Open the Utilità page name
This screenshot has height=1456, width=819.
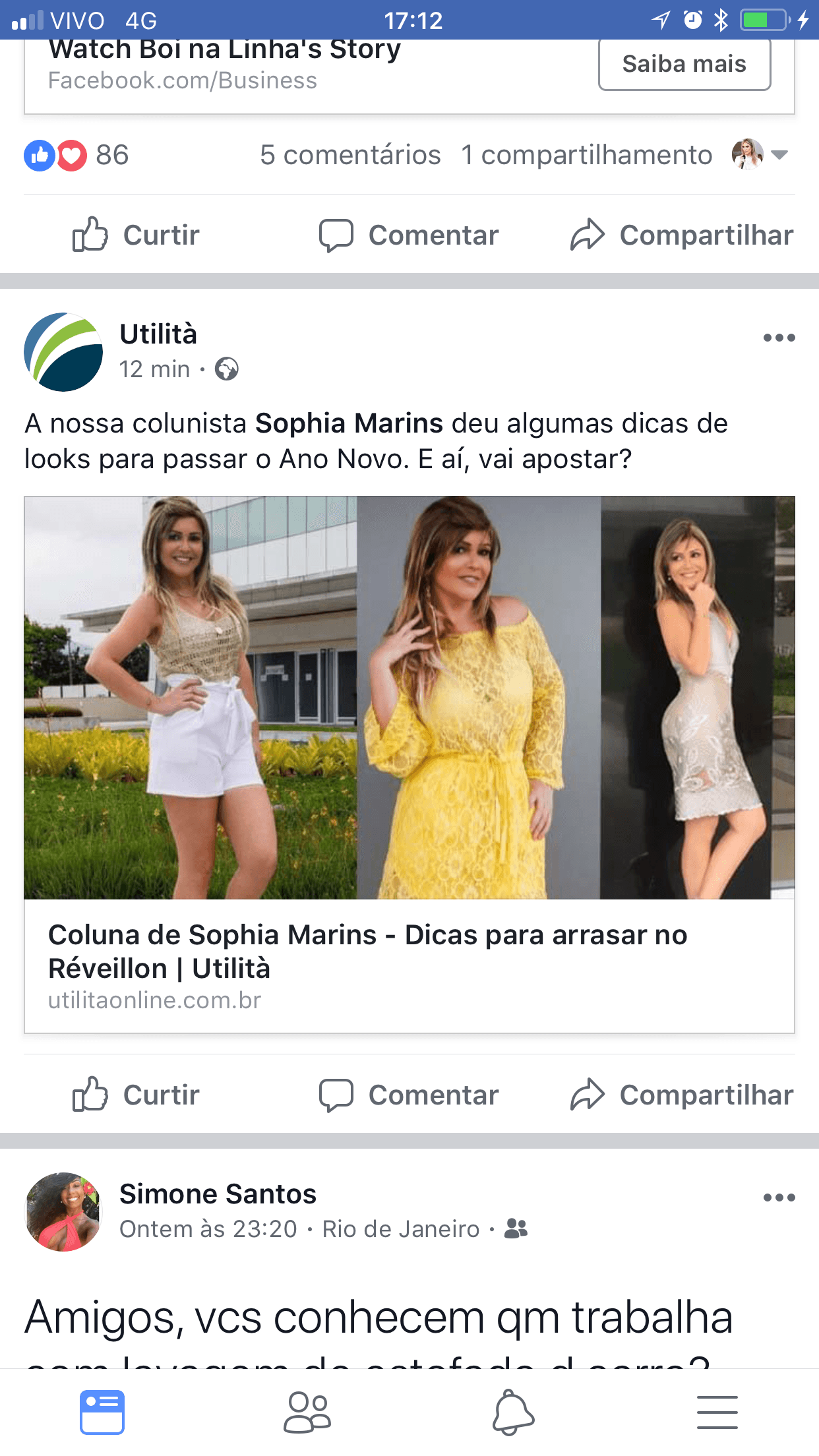[x=158, y=334]
